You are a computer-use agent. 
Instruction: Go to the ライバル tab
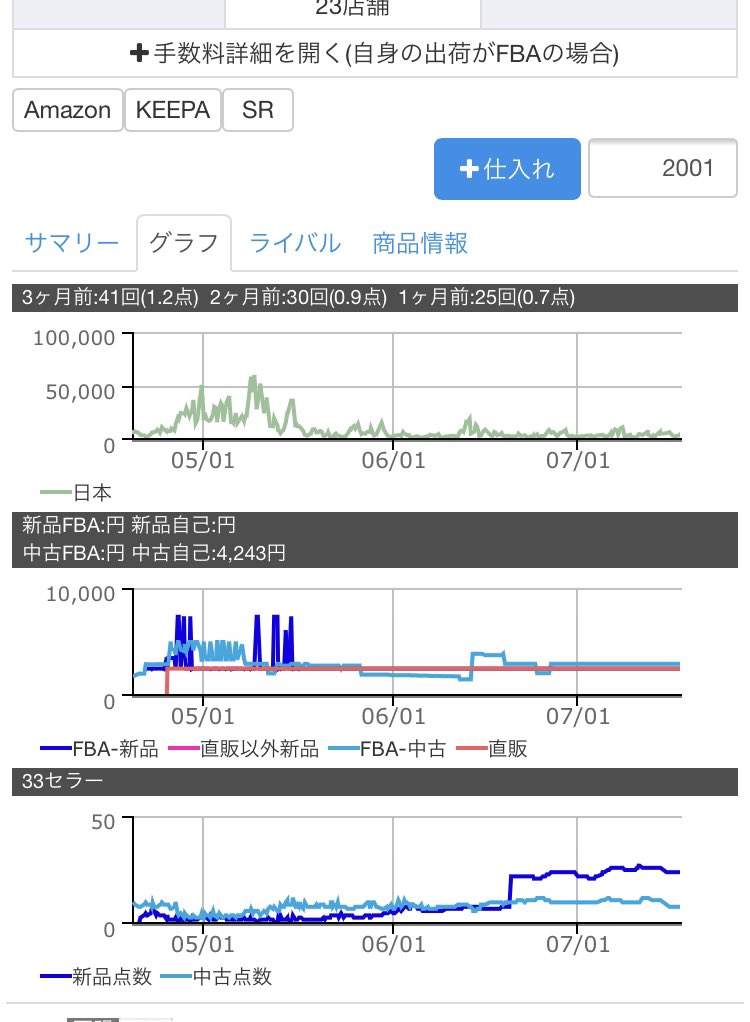click(x=295, y=243)
